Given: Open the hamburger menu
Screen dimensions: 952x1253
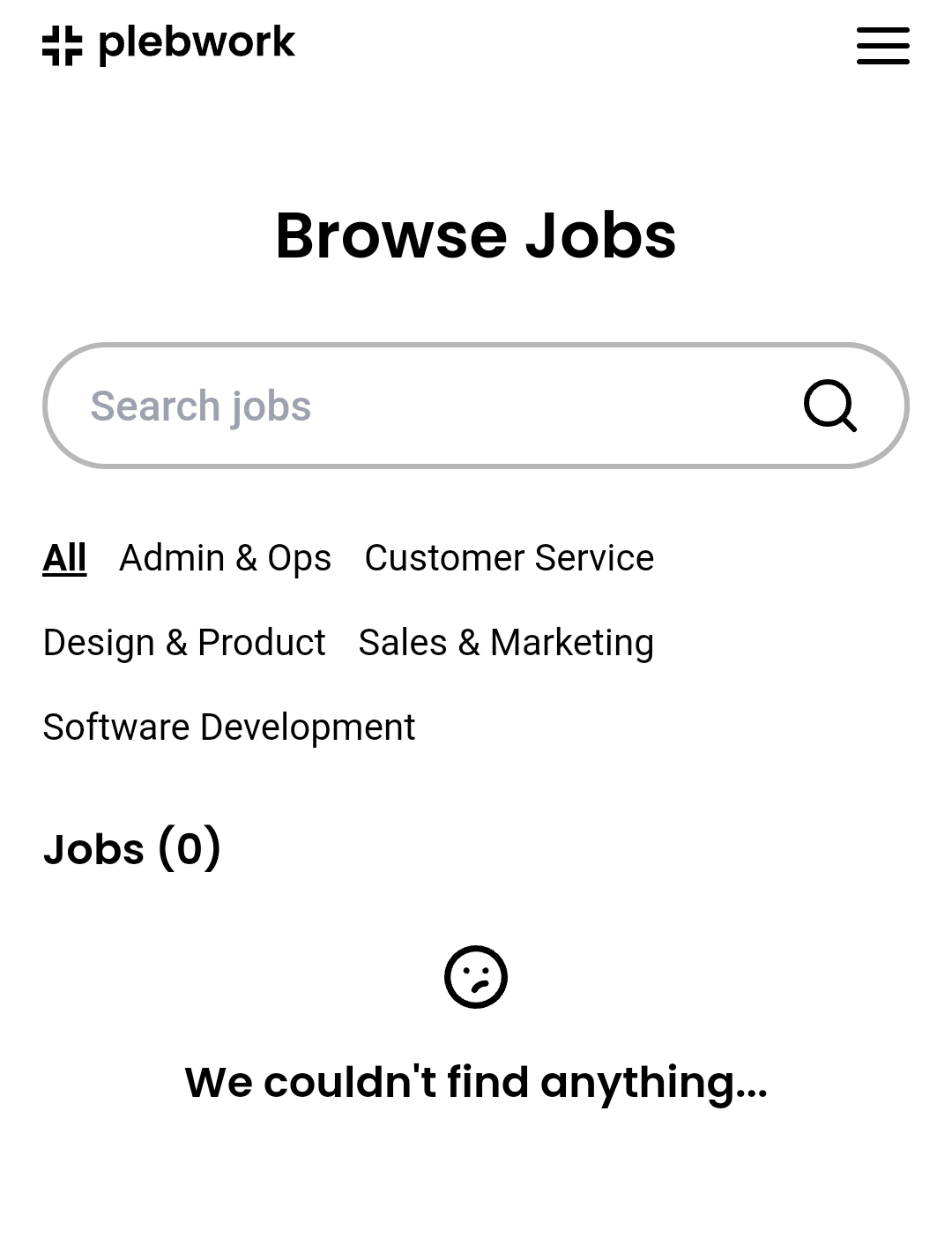Looking at the screenshot, I should coord(882,46).
